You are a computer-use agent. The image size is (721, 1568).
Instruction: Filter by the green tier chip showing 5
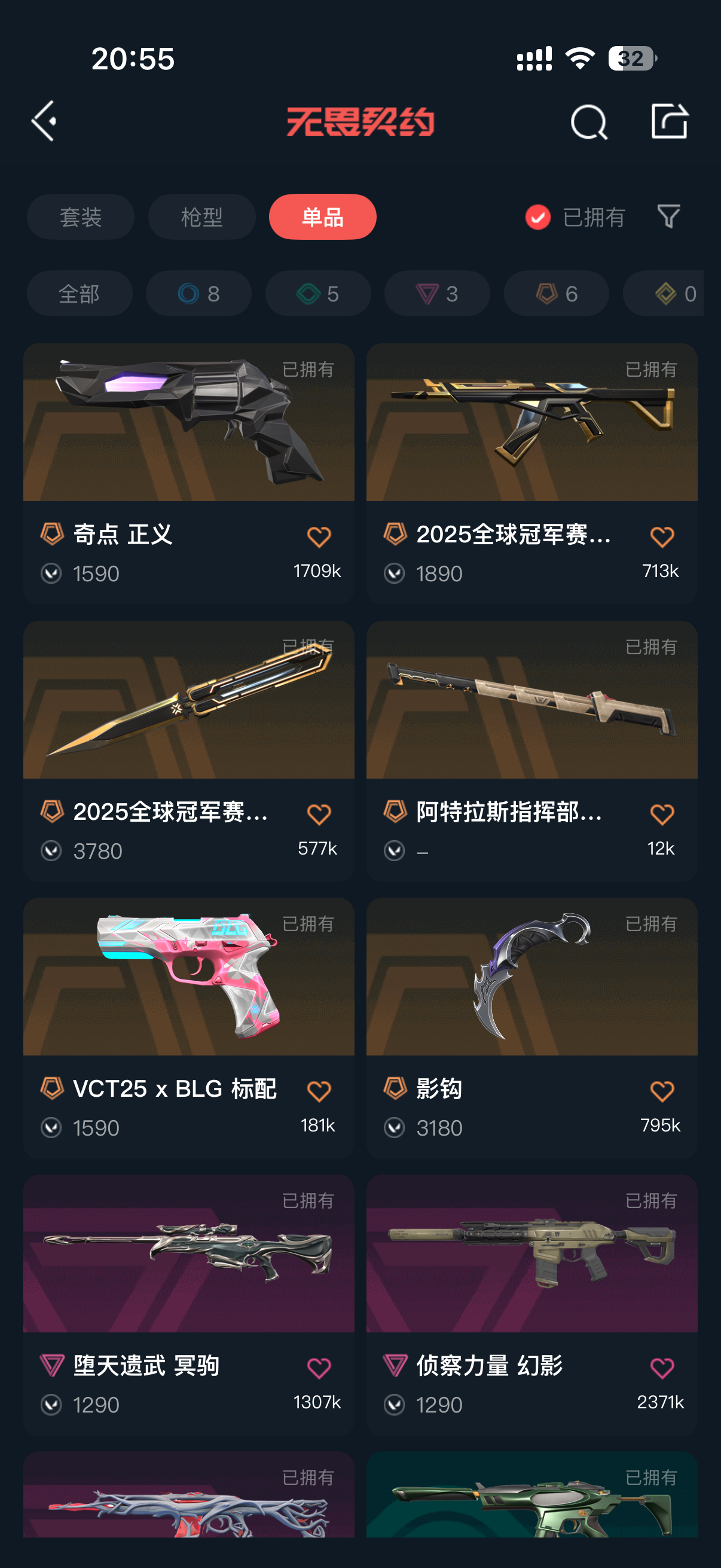pos(317,294)
